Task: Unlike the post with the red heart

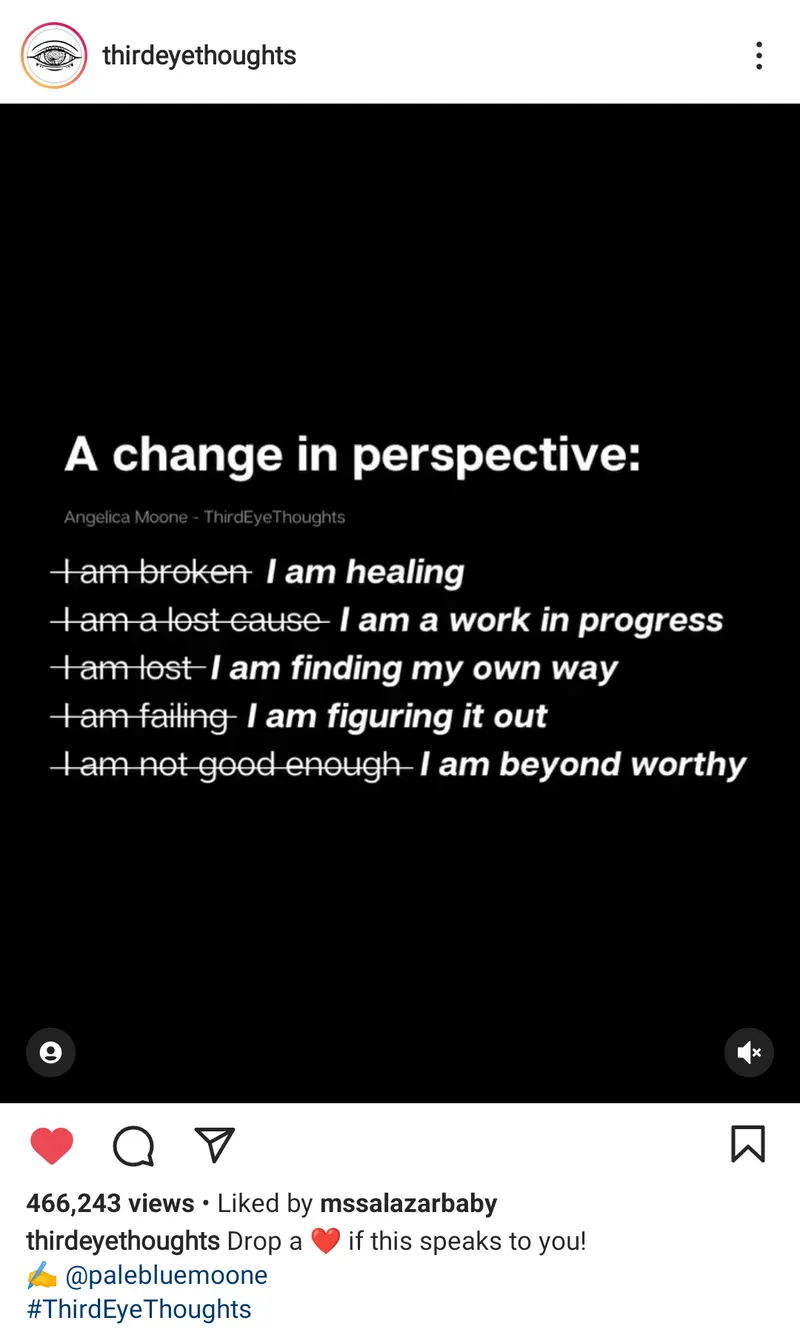Action: [52, 1145]
